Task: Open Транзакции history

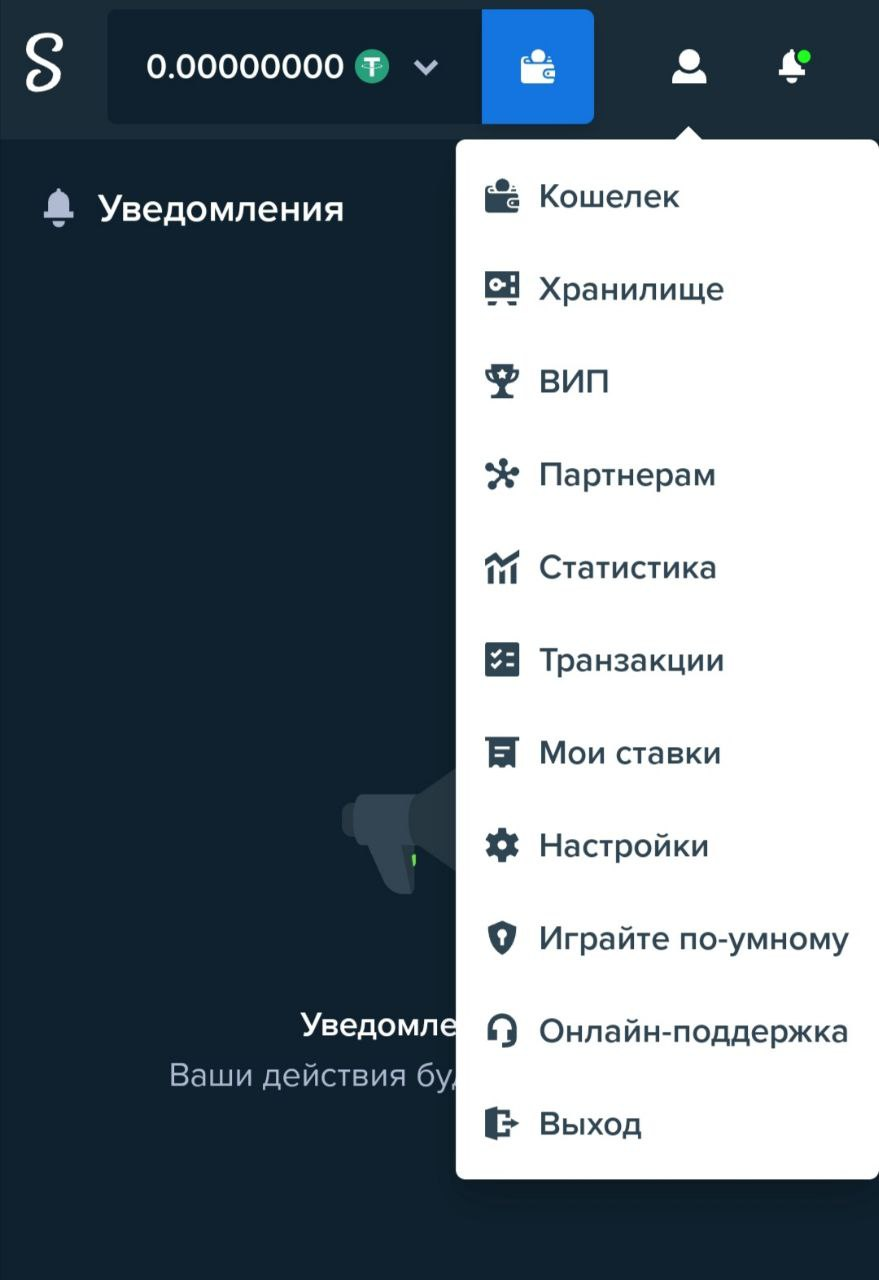Action: 630,661
